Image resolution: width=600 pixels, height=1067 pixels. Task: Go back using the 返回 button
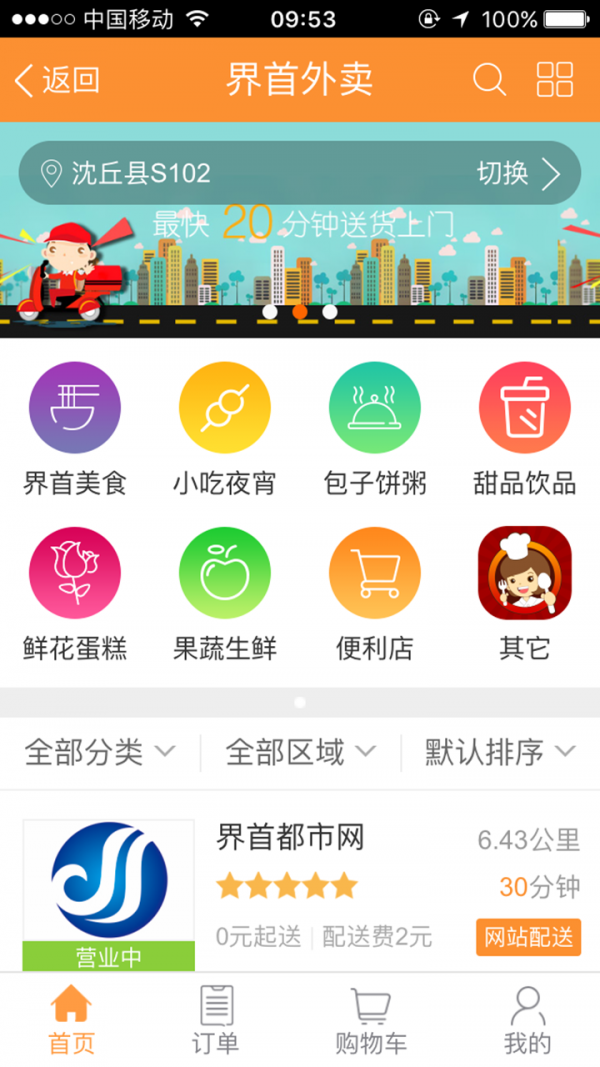click(58, 79)
